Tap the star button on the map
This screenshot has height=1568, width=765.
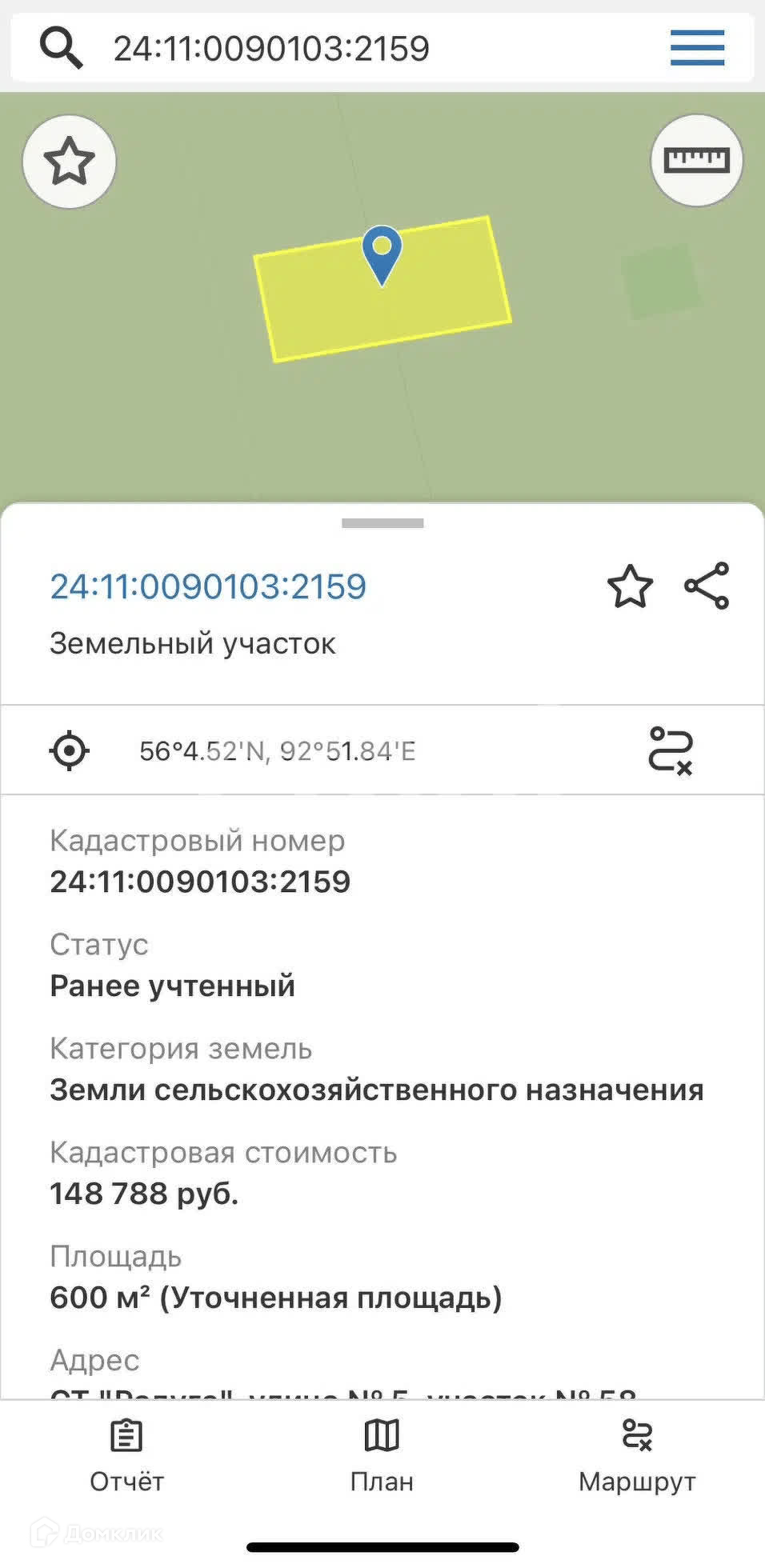pos(69,162)
